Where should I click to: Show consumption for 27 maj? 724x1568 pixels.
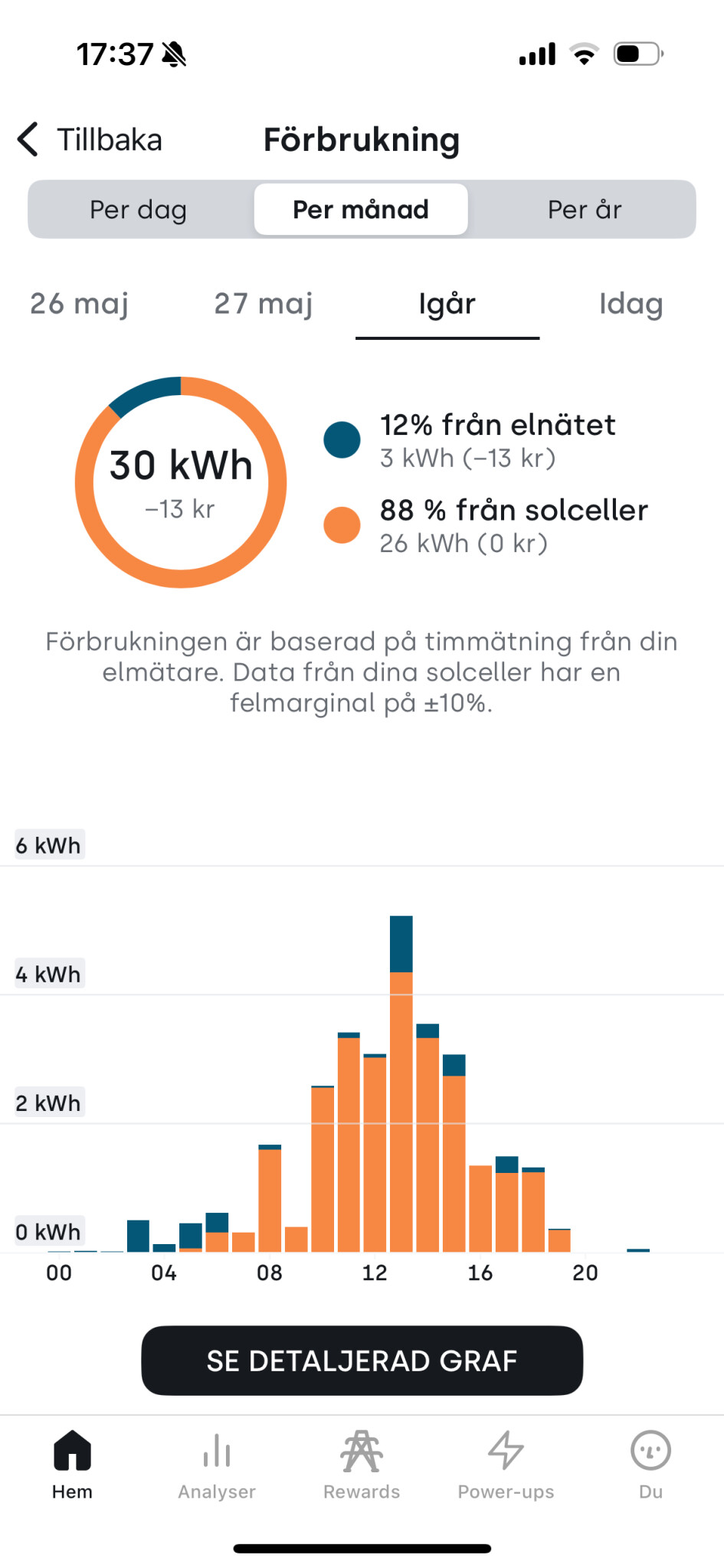(x=264, y=304)
